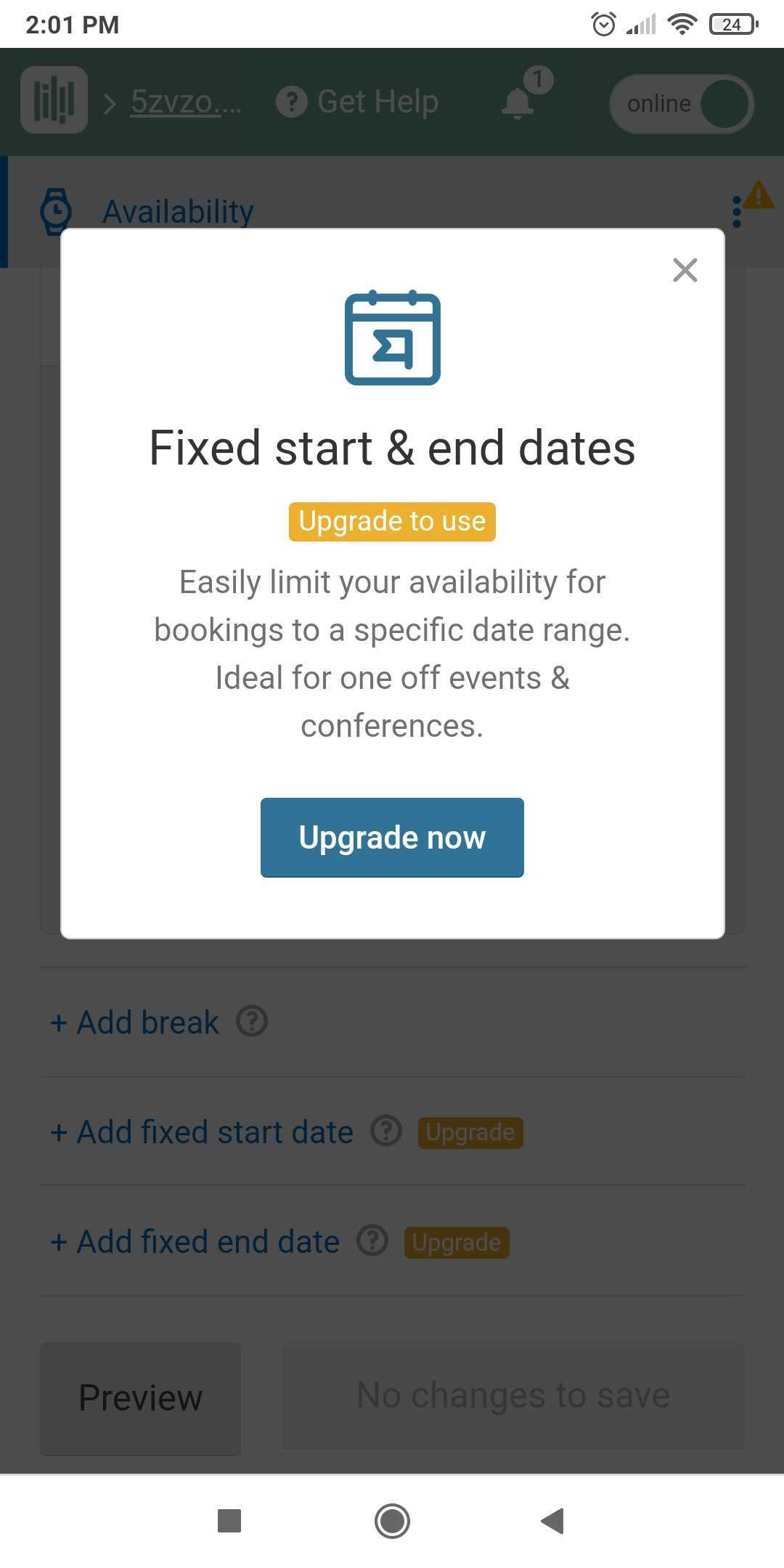Go to the home screen

(392, 1520)
